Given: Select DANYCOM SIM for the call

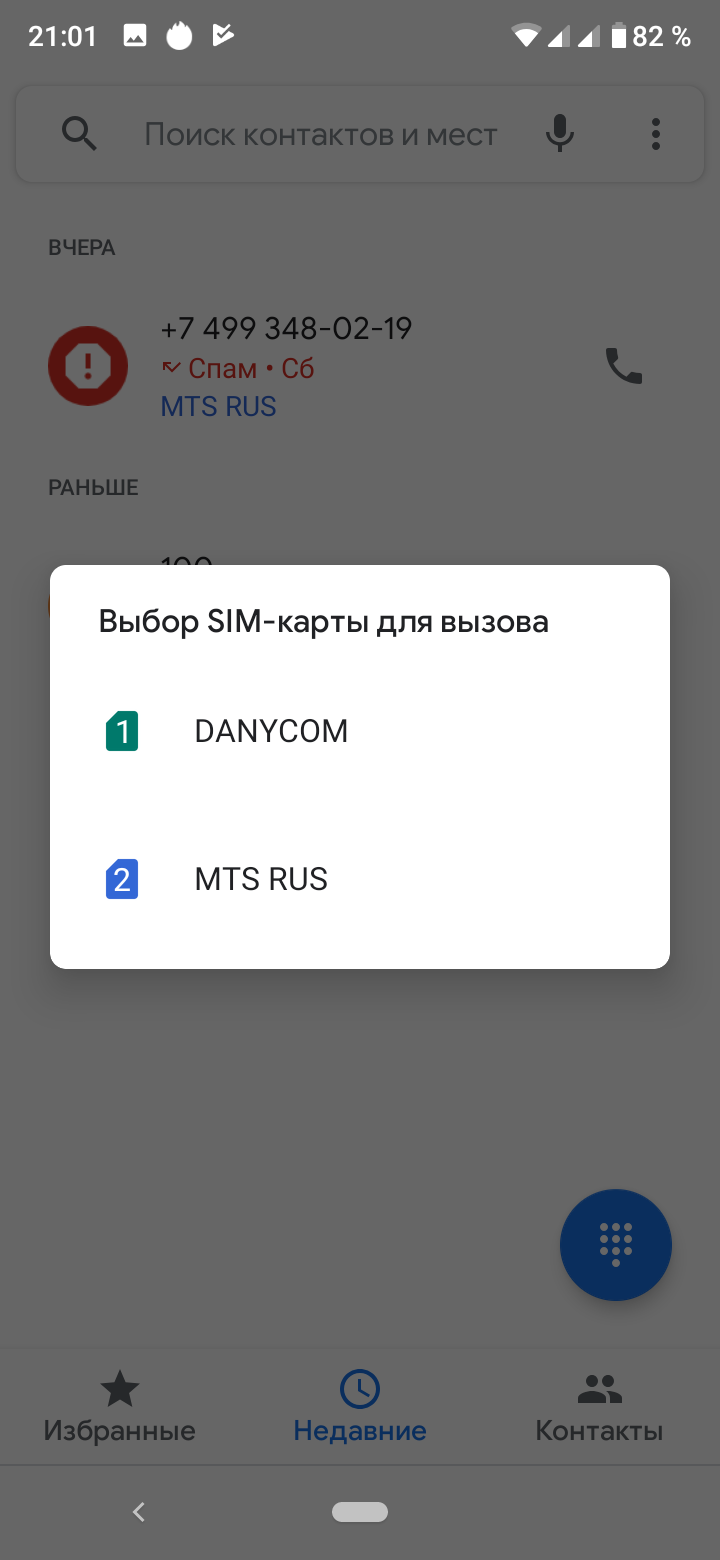Looking at the screenshot, I should [x=271, y=731].
